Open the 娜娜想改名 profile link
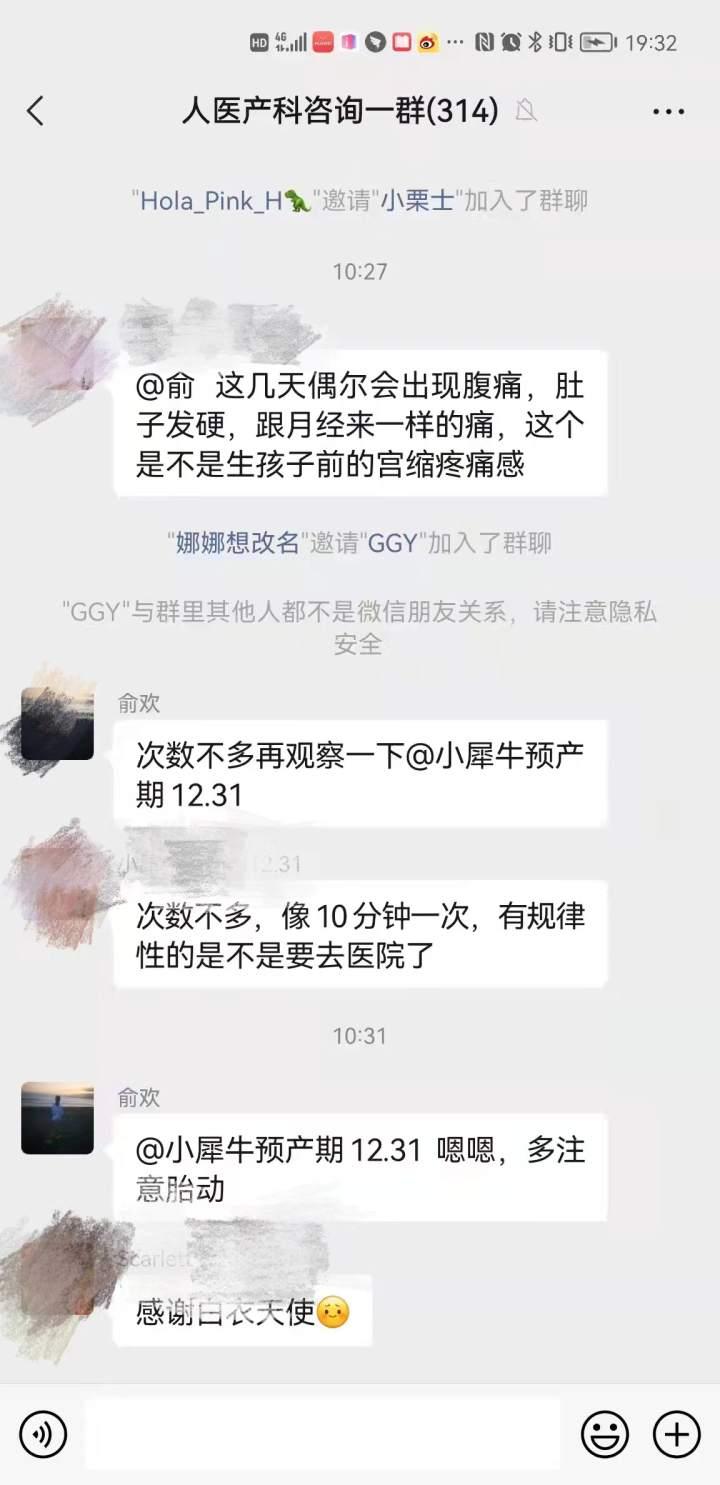Image resolution: width=720 pixels, height=1485 pixels. [x=237, y=544]
